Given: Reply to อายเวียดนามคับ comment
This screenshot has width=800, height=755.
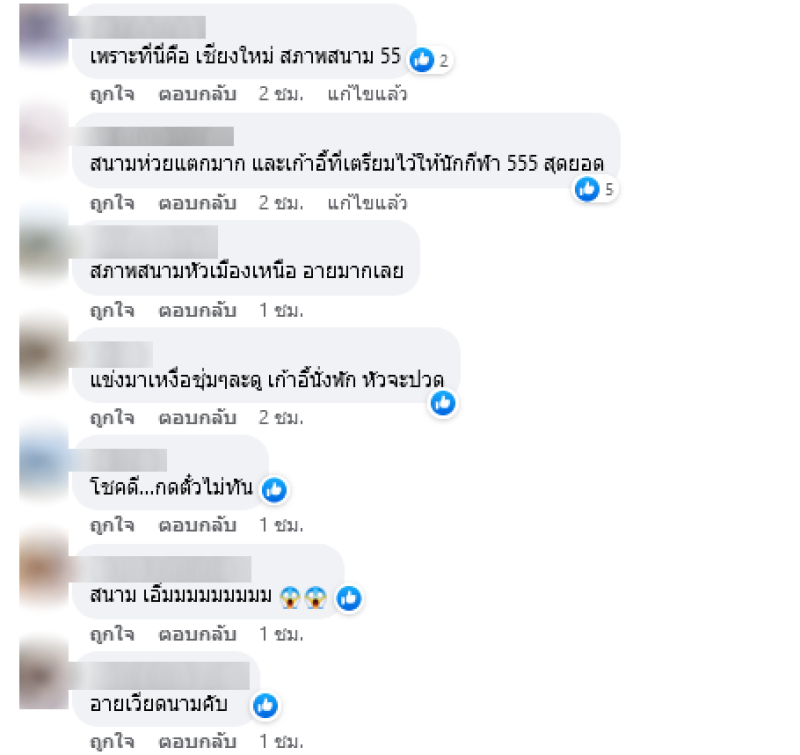Looking at the screenshot, I should tap(197, 742).
